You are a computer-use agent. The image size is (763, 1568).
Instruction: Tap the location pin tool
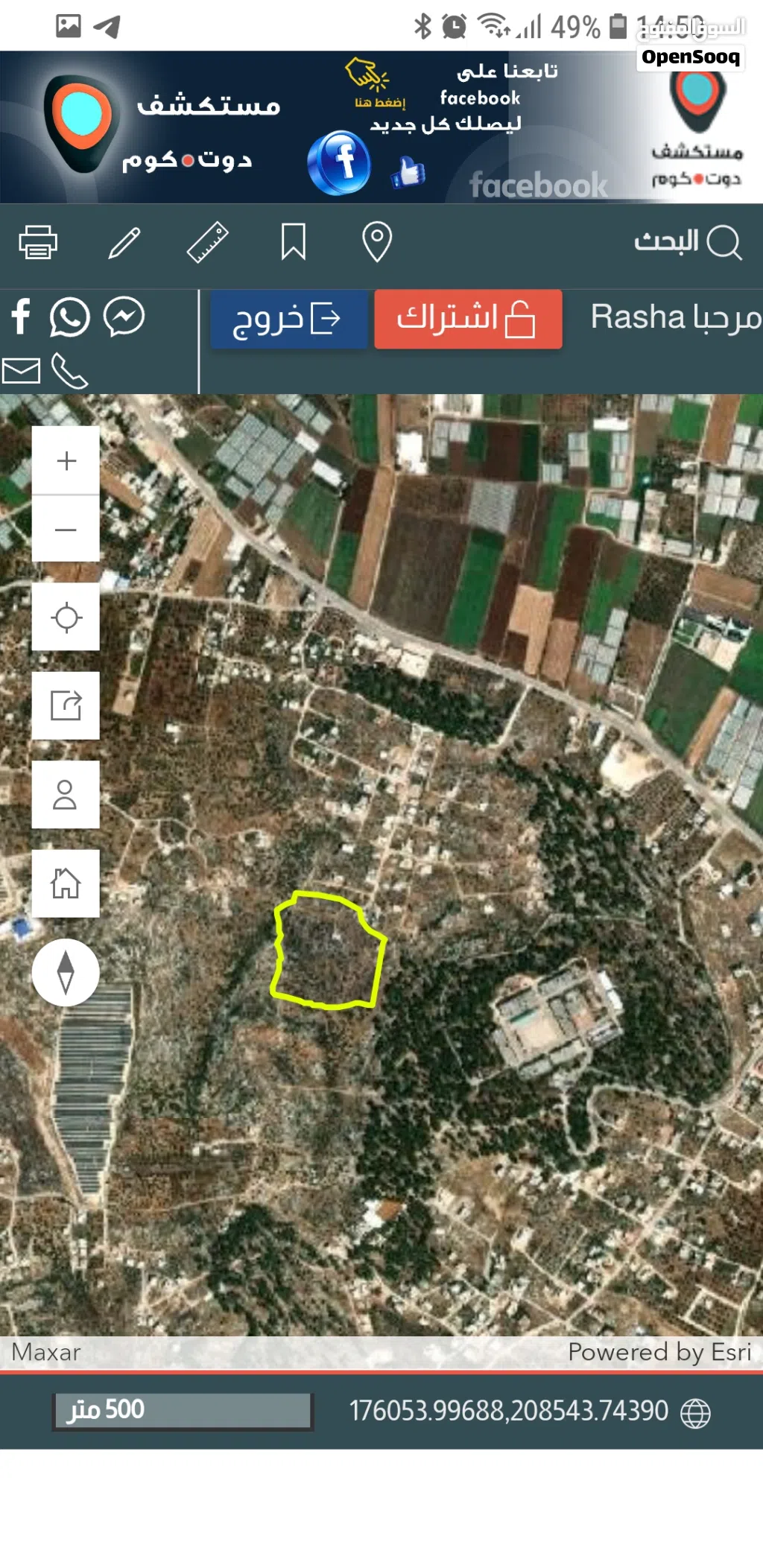click(377, 242)
